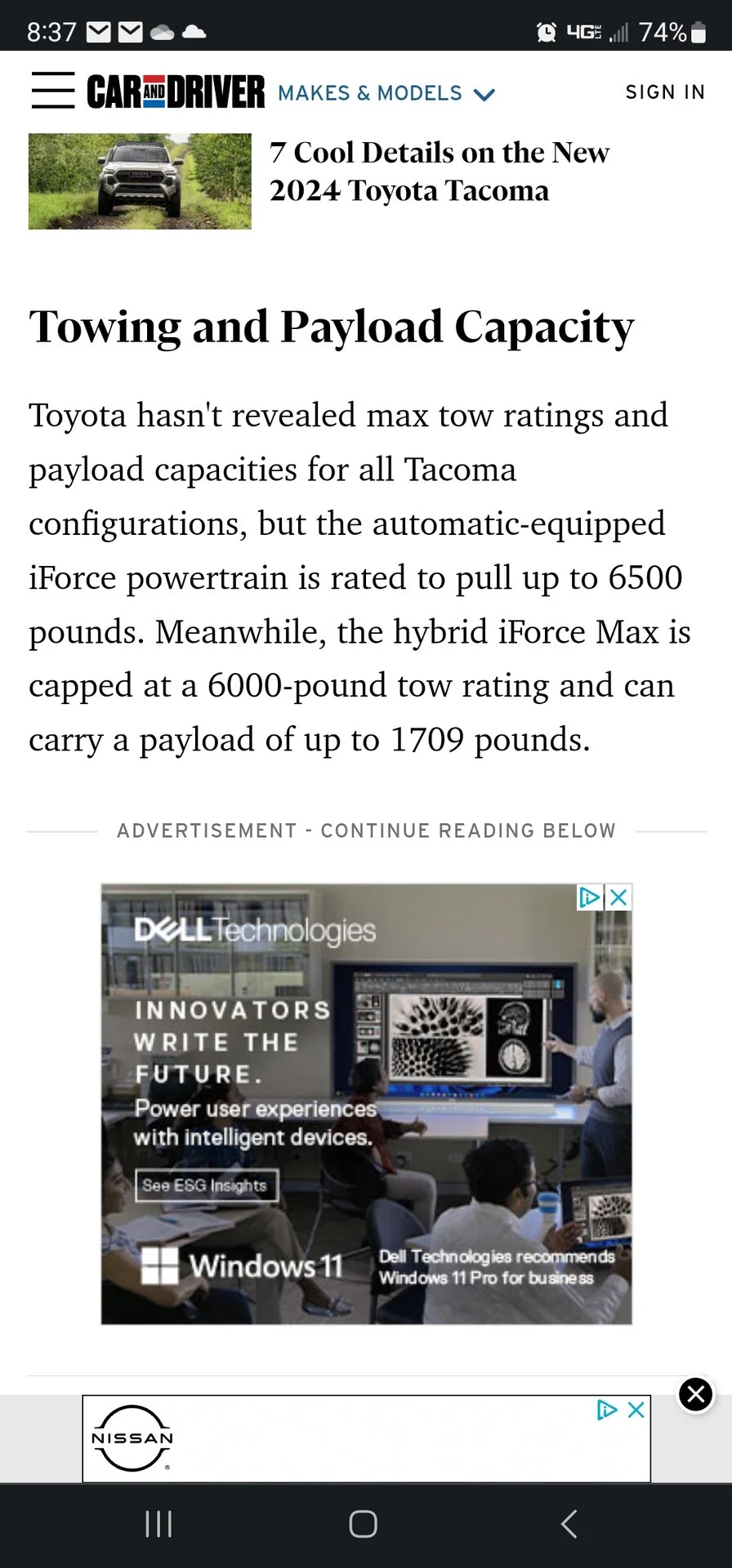Open the Nissan banner advertisement
This screenshot has height=1568, width=732.
pyautogui.click(x=366, y=1440)
